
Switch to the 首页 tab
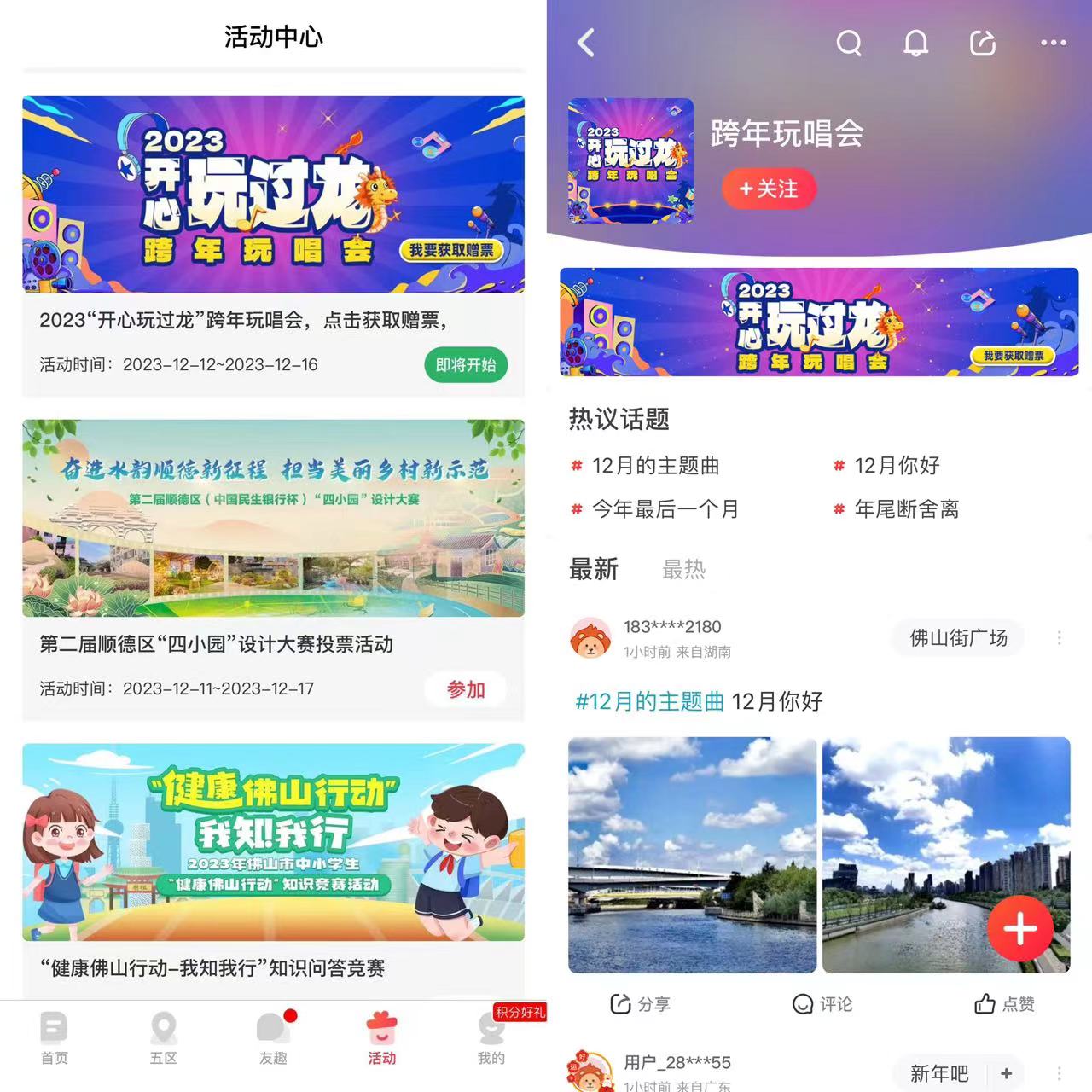(x=55, y=1038)
